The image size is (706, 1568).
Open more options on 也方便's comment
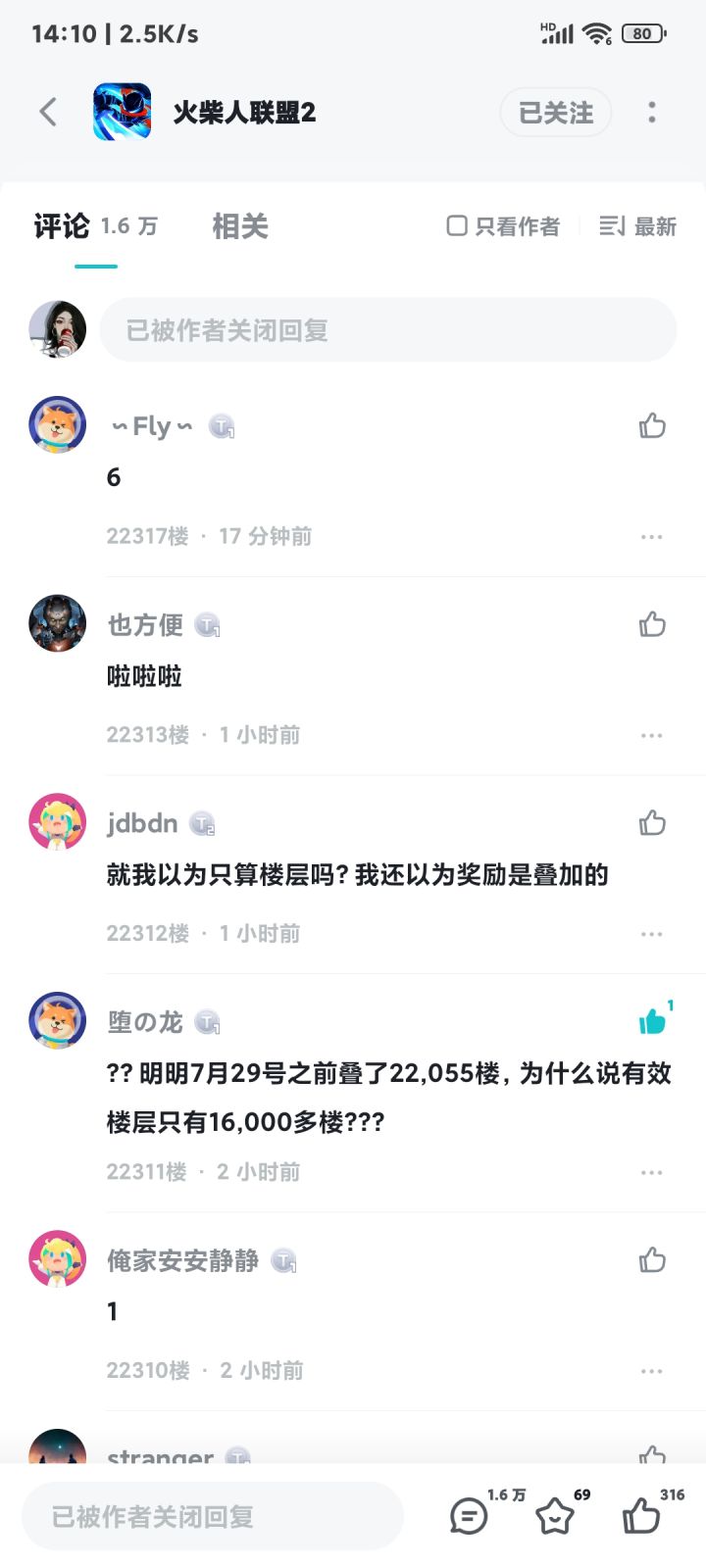point(652,735)
